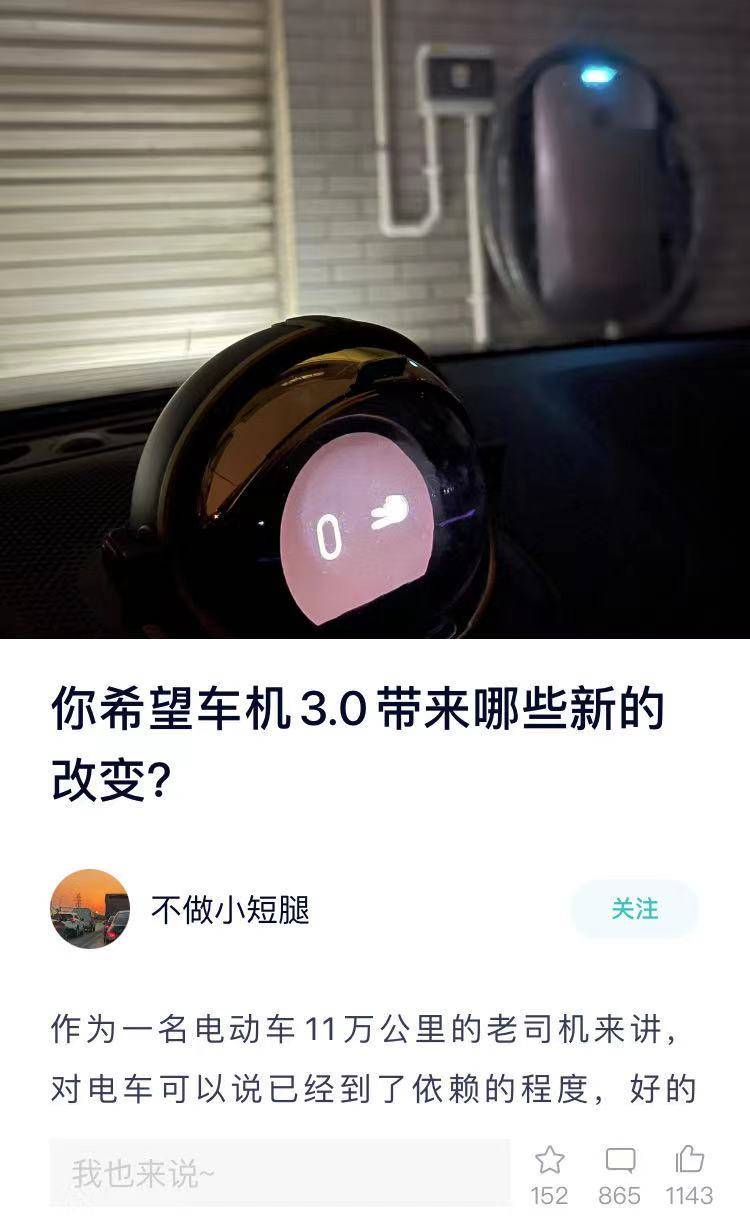Tap the 我也来说 comment input field
Screen dimensions: 750x1223
[280, 1173]
